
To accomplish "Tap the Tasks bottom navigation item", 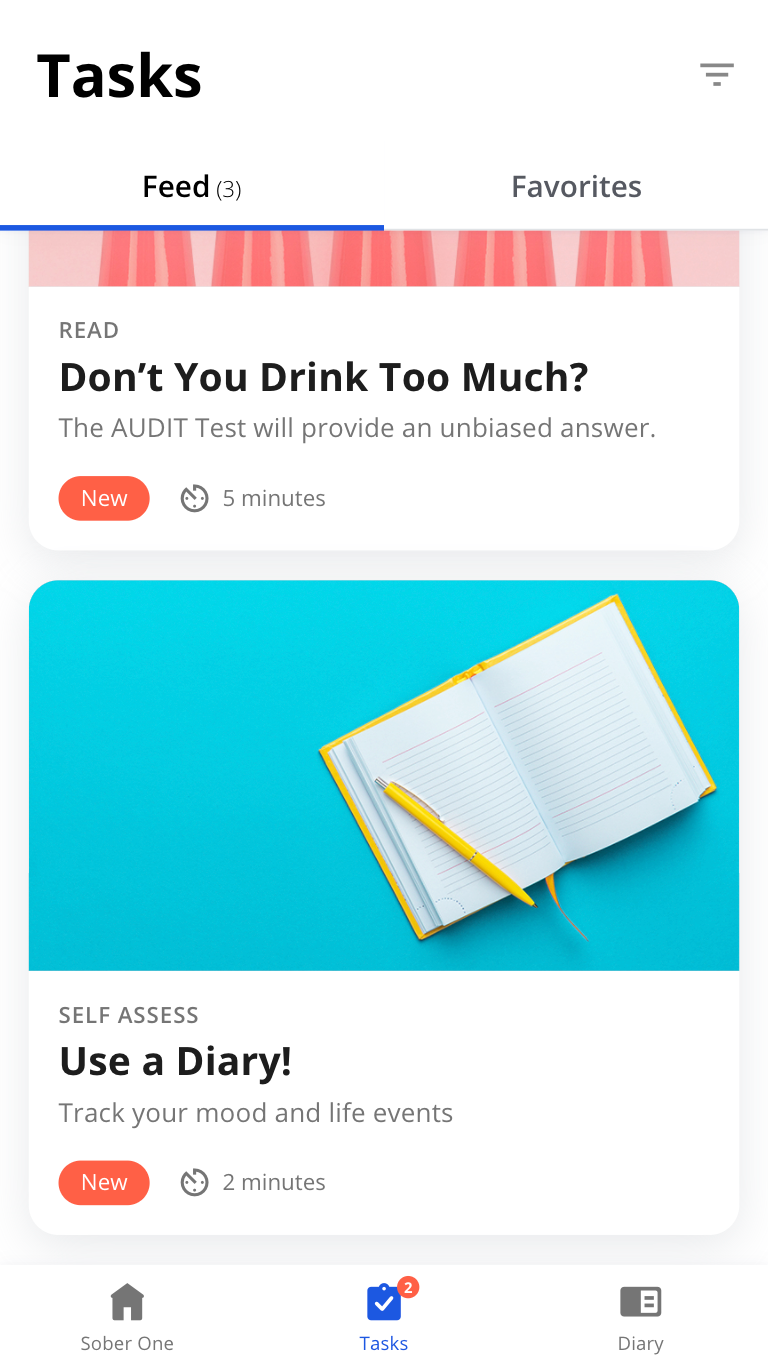I will (384, 1317).
